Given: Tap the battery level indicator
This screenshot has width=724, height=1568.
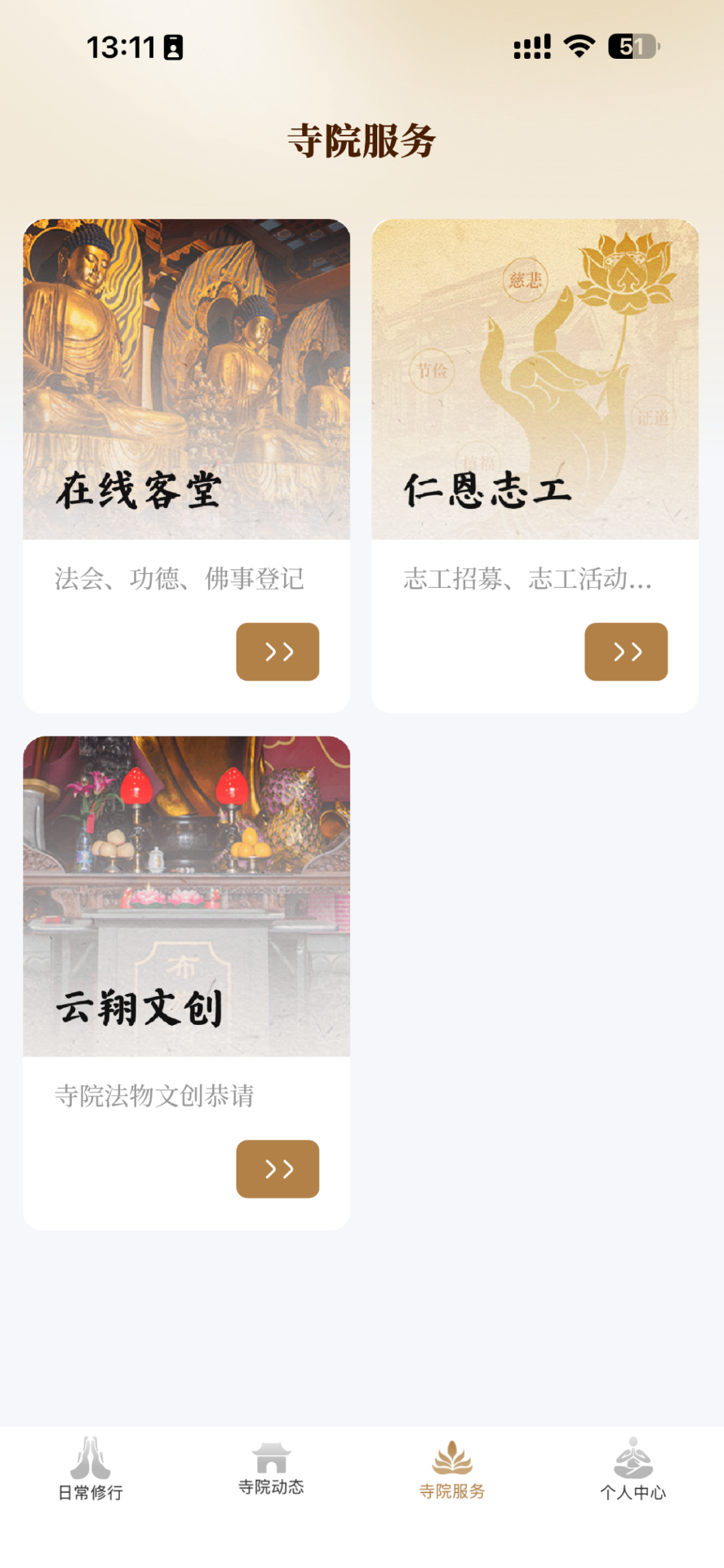Looking at the screenshot, I should pyautogui.click(x=633, y=47).
